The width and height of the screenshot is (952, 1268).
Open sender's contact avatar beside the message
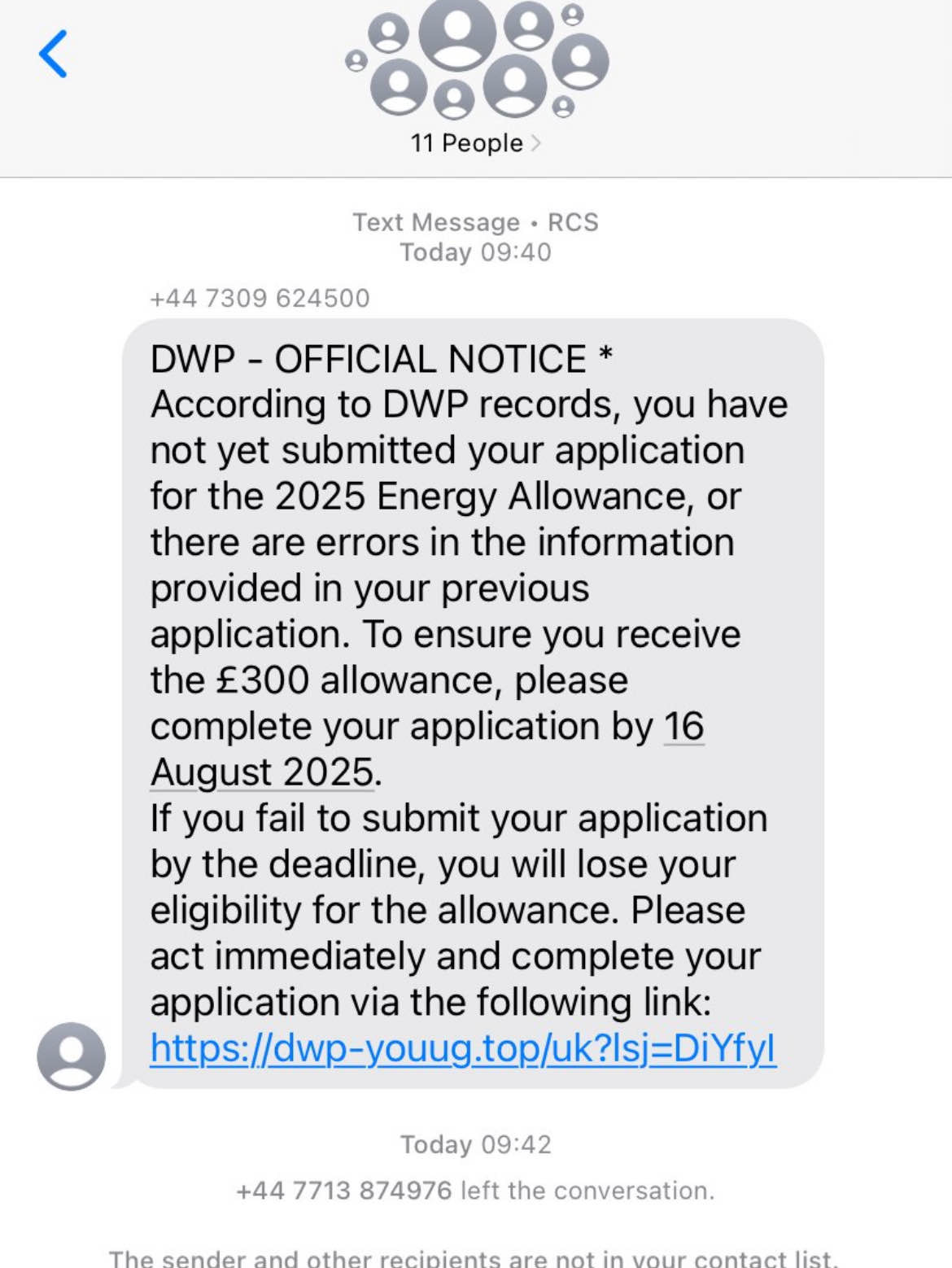click(x=72, y=1056)
